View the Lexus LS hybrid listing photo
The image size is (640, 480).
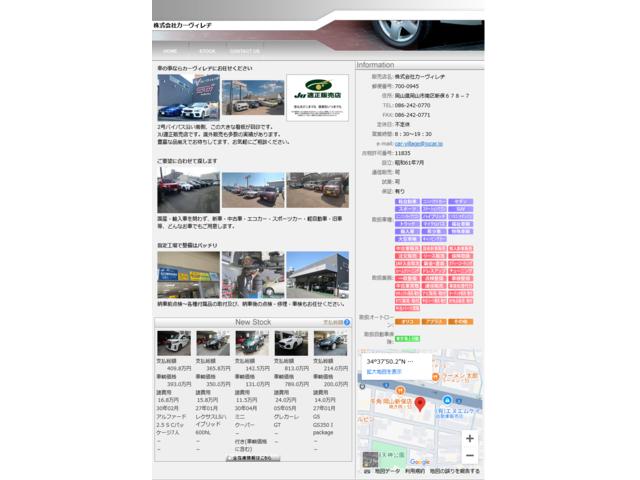(212, 343)
